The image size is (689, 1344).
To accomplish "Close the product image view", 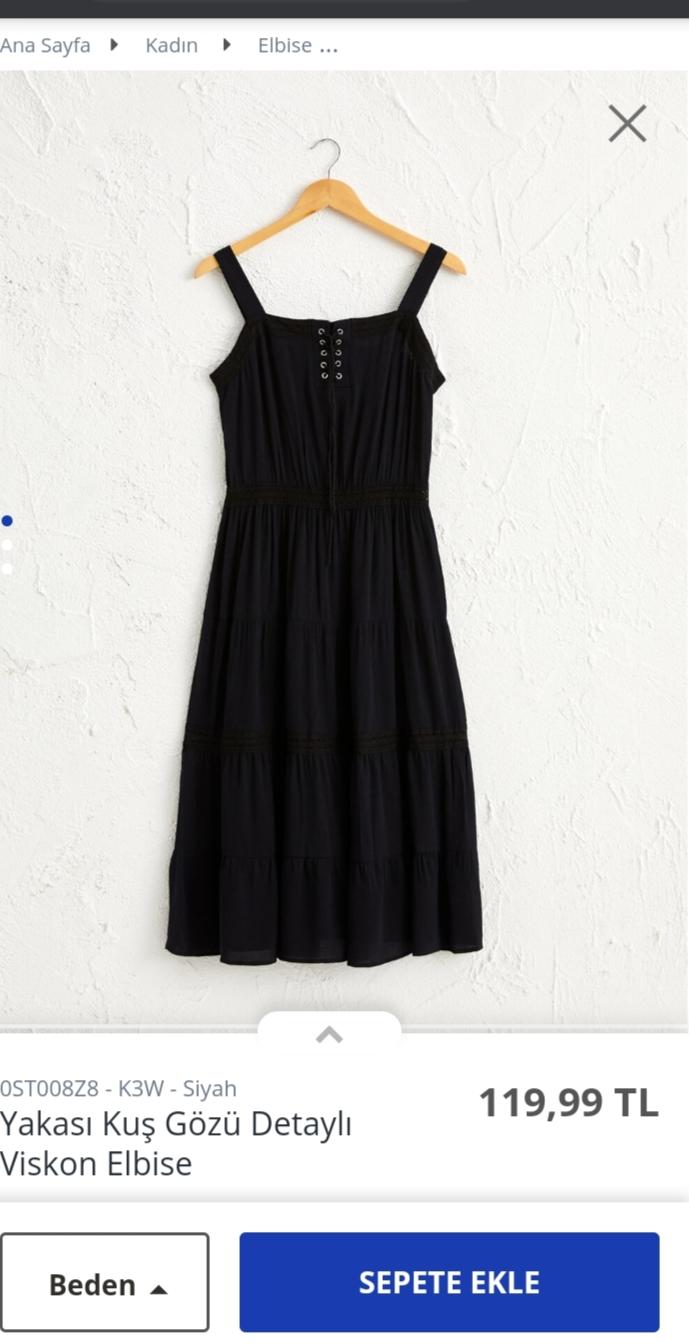I will (627, 124).
